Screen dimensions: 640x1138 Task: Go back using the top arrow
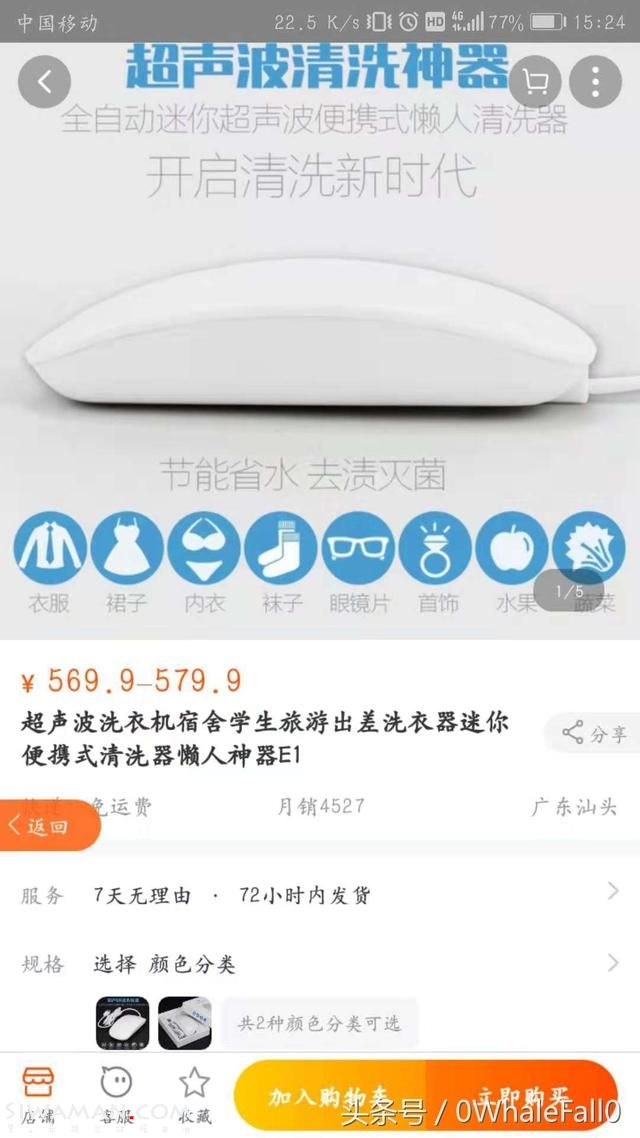[x=44, y=82]
